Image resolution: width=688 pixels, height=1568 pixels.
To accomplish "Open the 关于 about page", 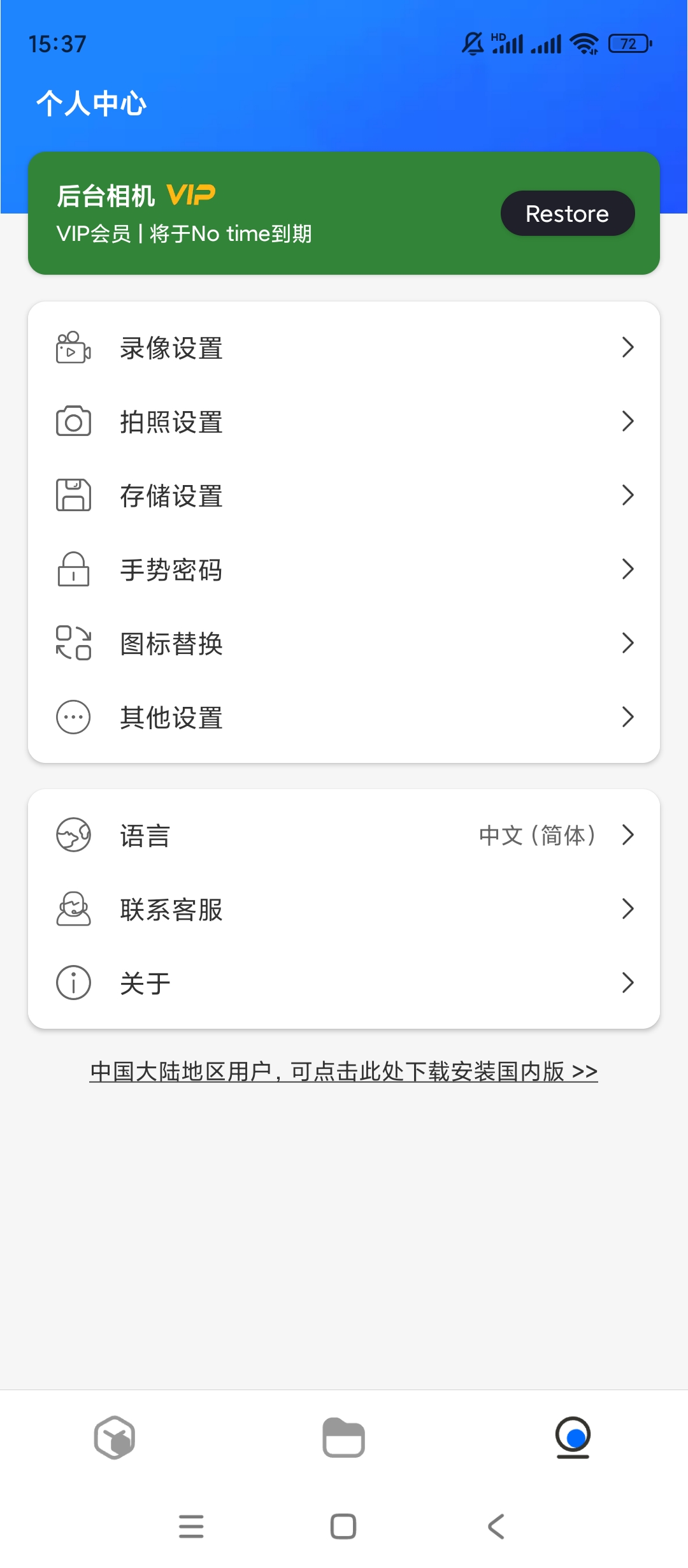I will [344, 984].
